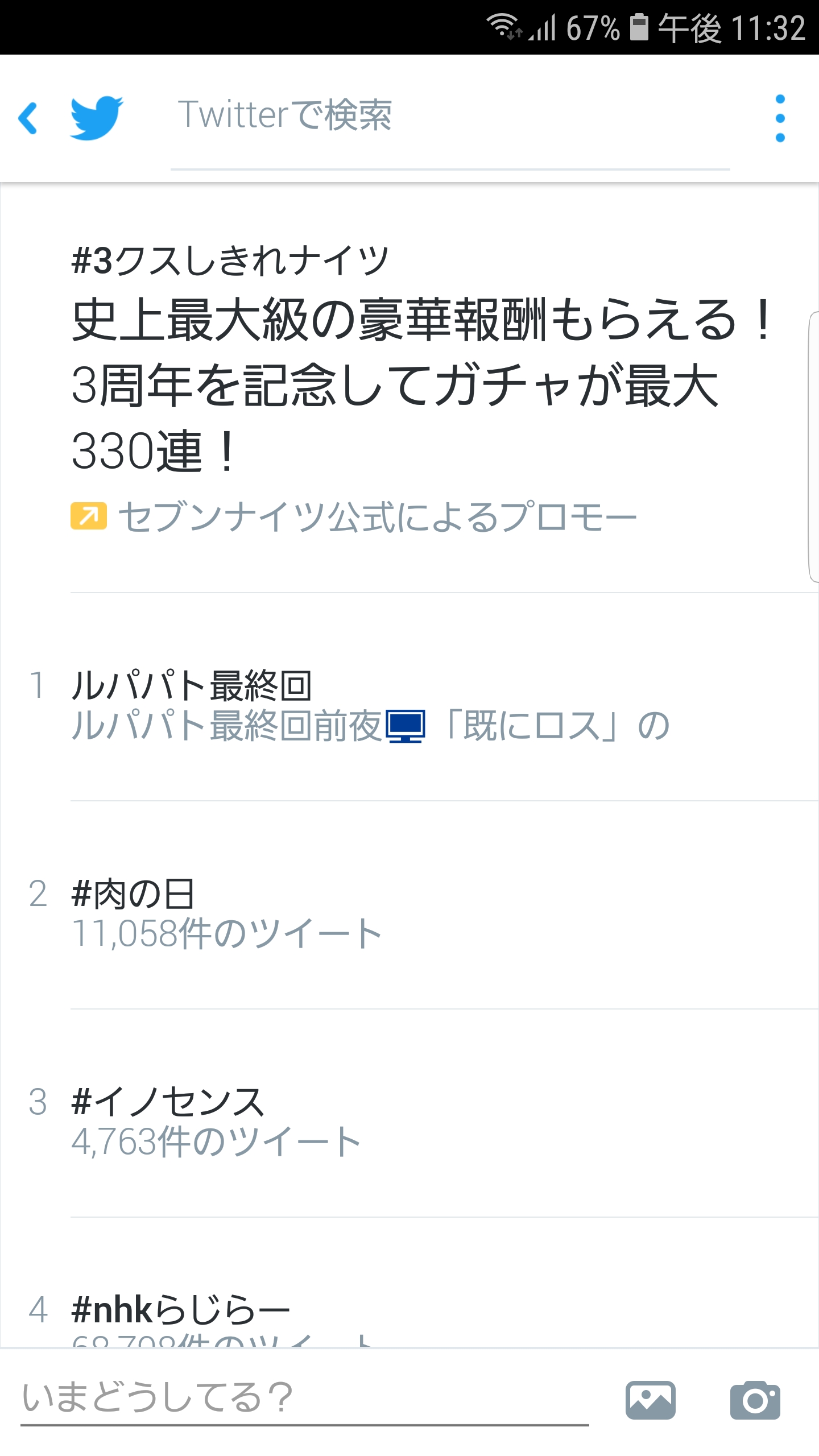The image size is (819, 1456).
Task: Open the promoted trend #3クスしきれナイツ
Action: tap(421, 387)
